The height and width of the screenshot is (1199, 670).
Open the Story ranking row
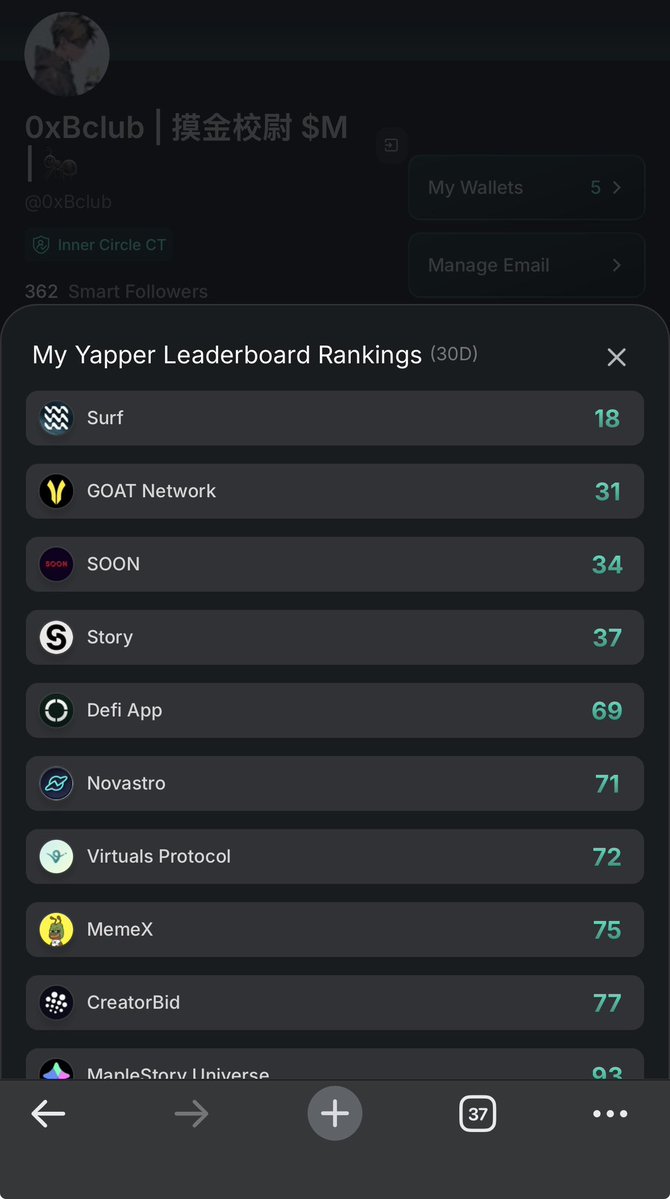click(x=335, y=637)
